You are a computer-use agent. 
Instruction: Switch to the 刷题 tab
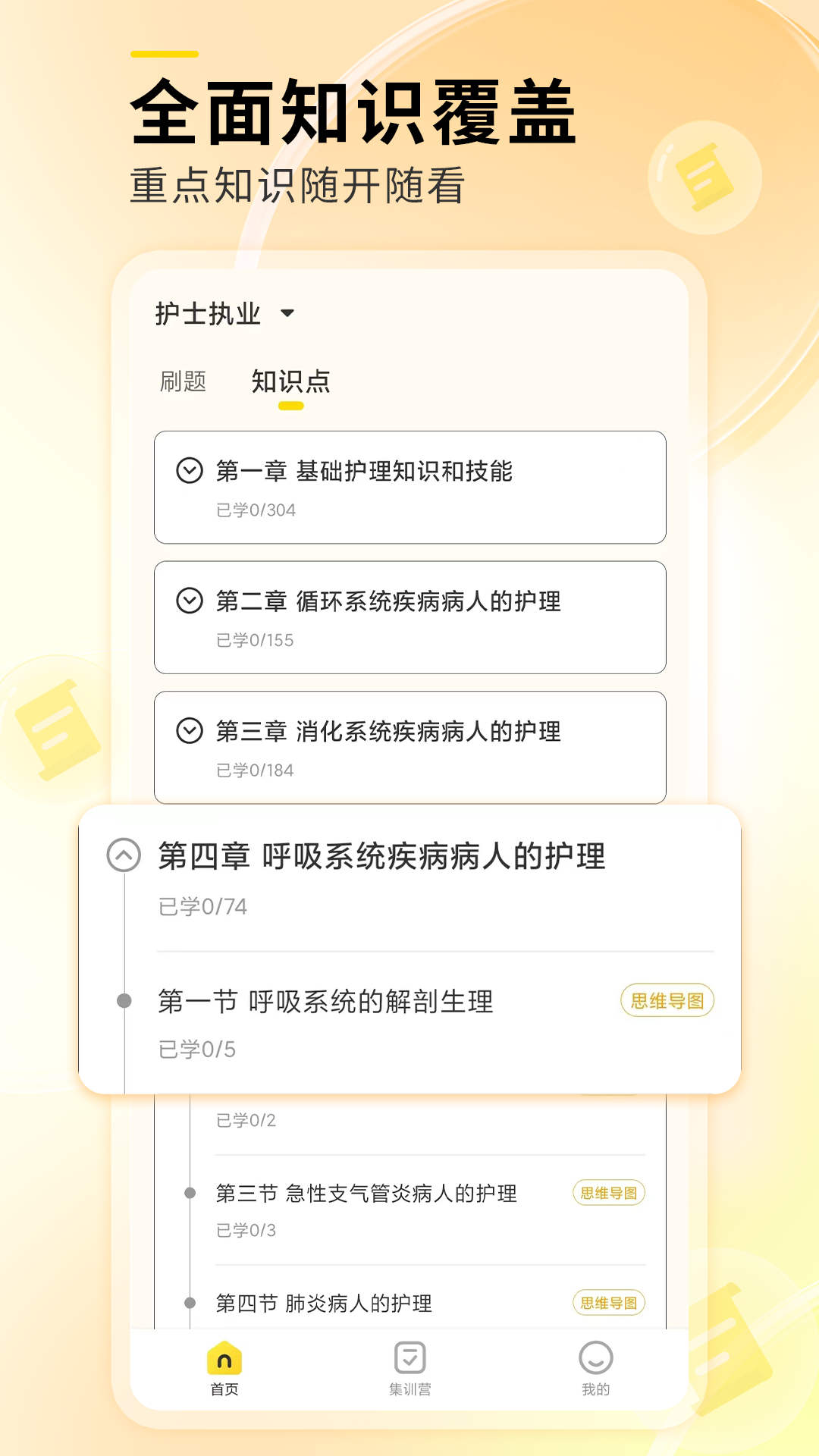184,381
